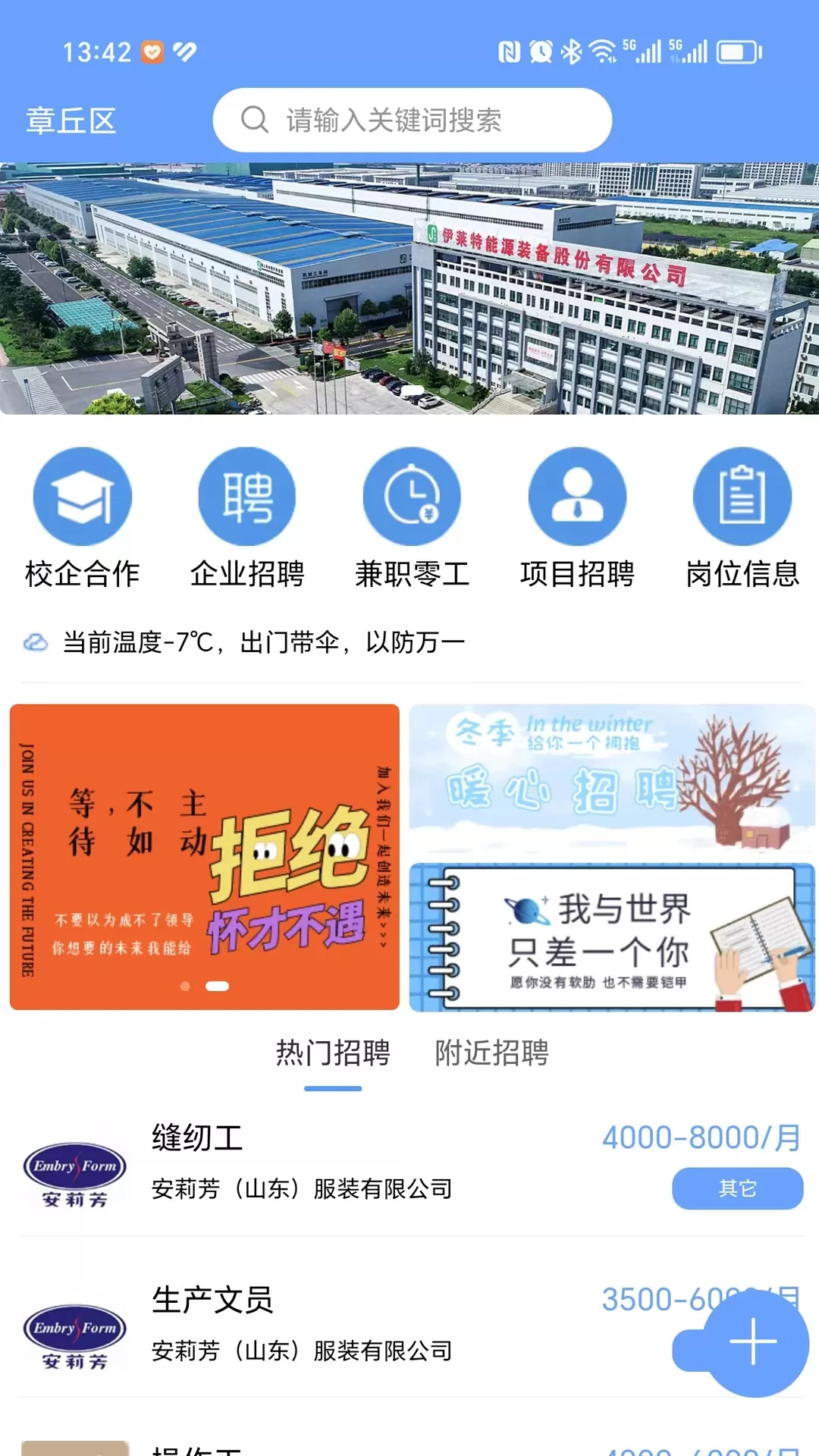
Task: Switch to the 热门招聘 tab
Action: coord(333,1053)
